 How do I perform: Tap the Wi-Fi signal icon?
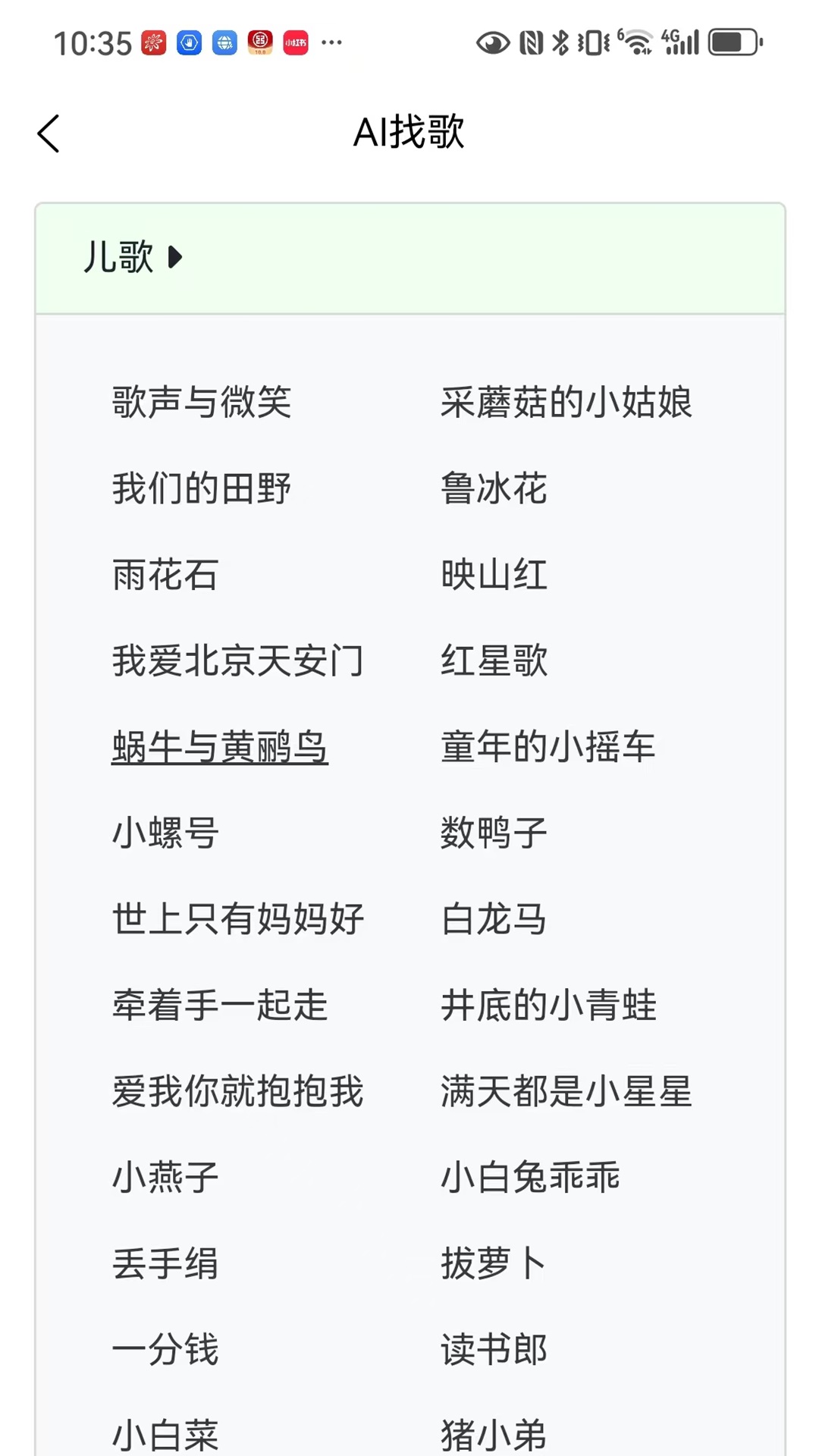pos(635,43)
